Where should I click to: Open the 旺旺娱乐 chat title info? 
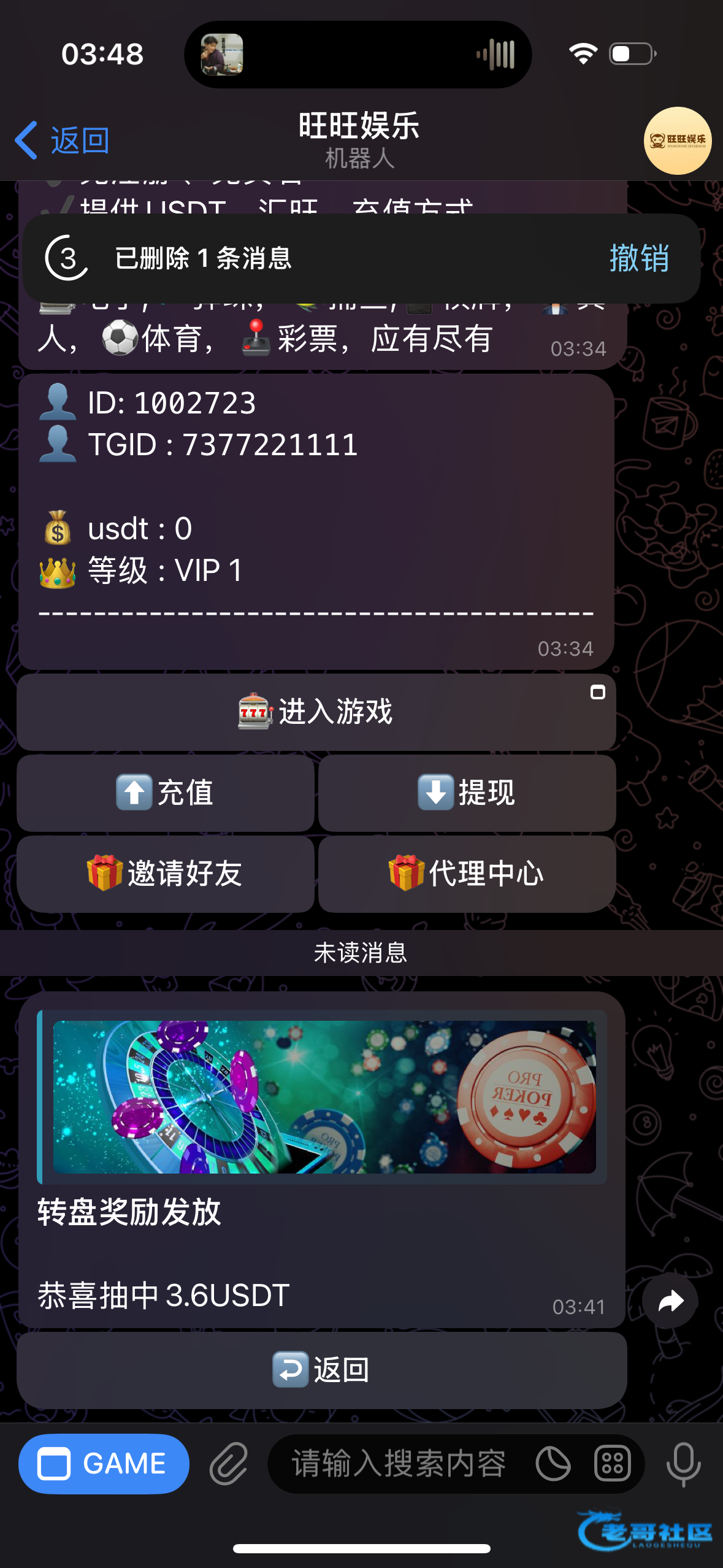(359, 140)
